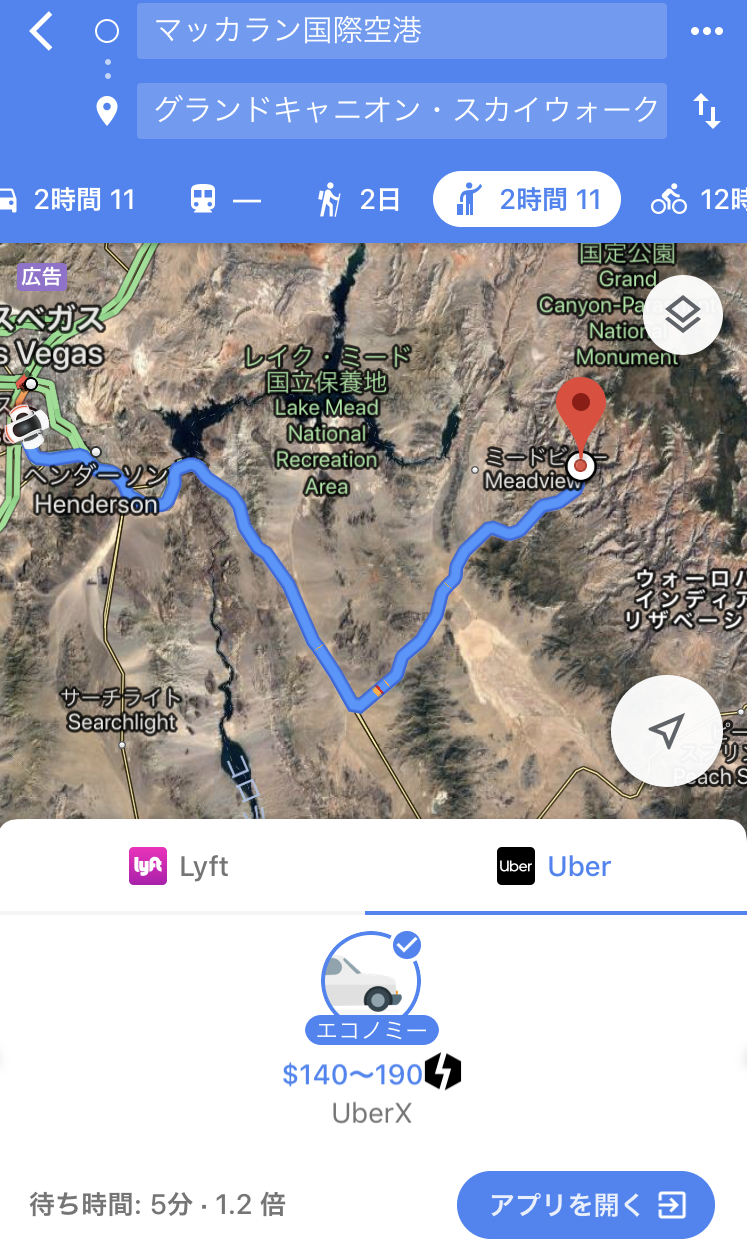This screenshot has height=1250, width=747.
Task: Swap origin and destination
Action: pos(707,110)
